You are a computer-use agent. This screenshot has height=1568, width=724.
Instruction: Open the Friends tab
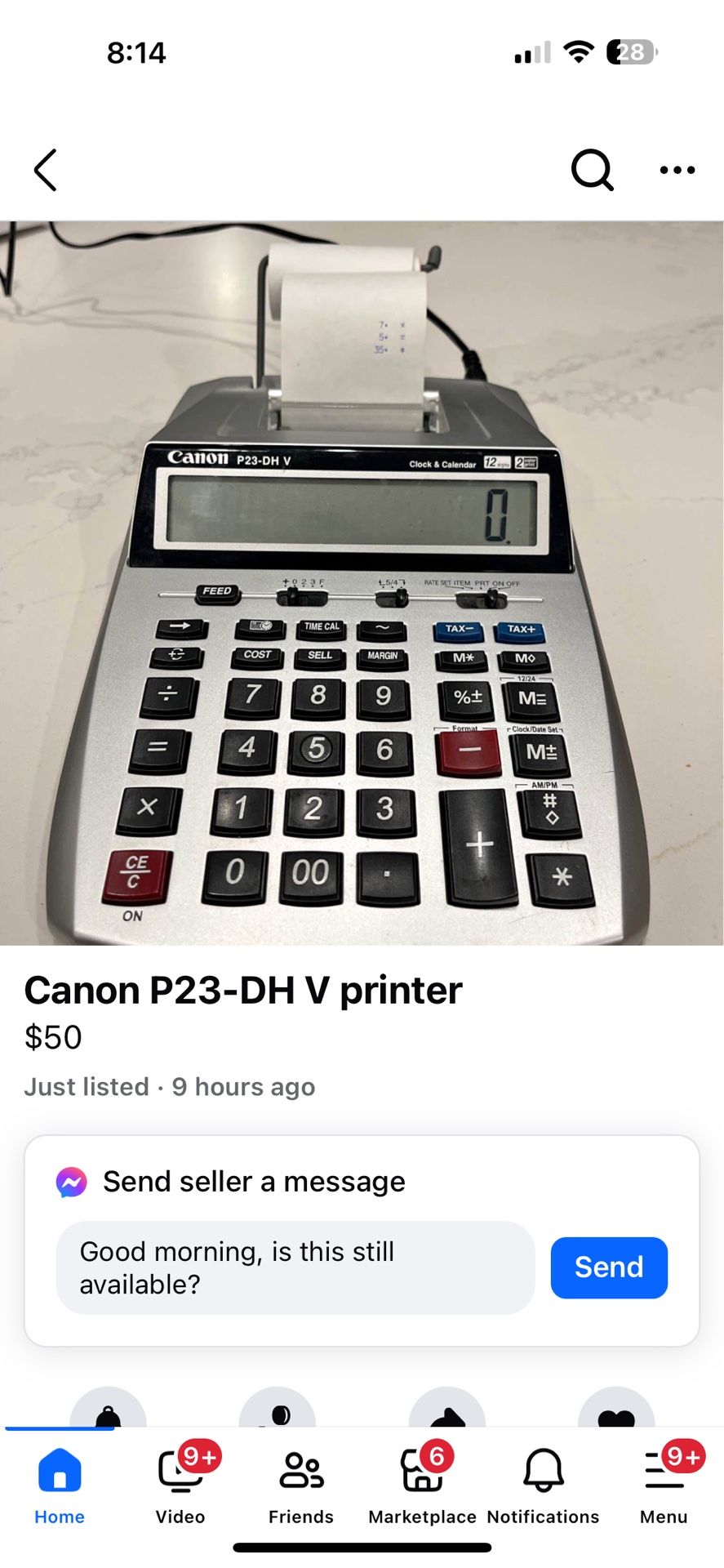point(301,1485)
